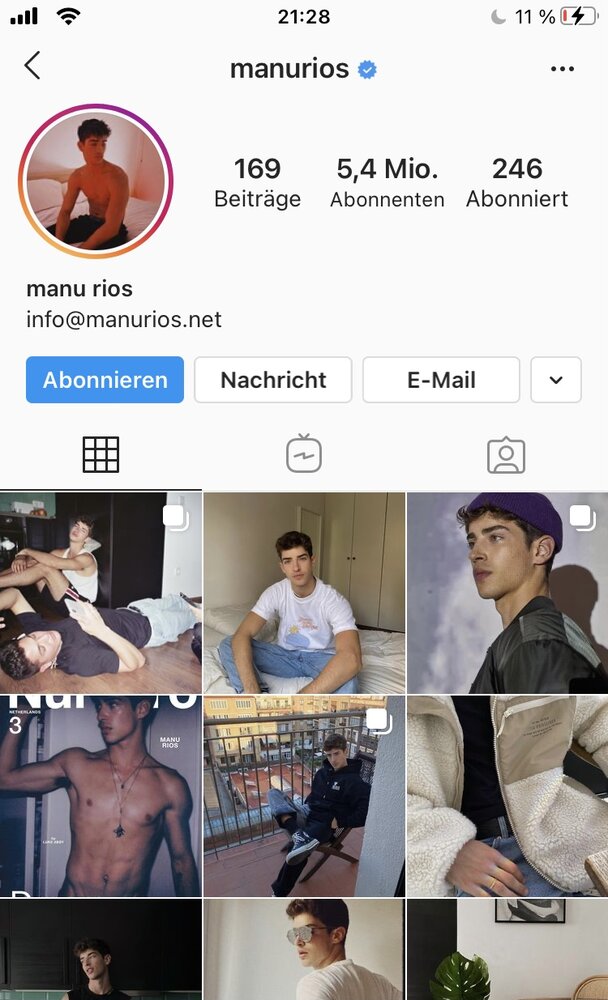Tap the E-Mail button
The width and height of the screenshot is (608, 1000).
pyautogui.click(x=441, y=380)
